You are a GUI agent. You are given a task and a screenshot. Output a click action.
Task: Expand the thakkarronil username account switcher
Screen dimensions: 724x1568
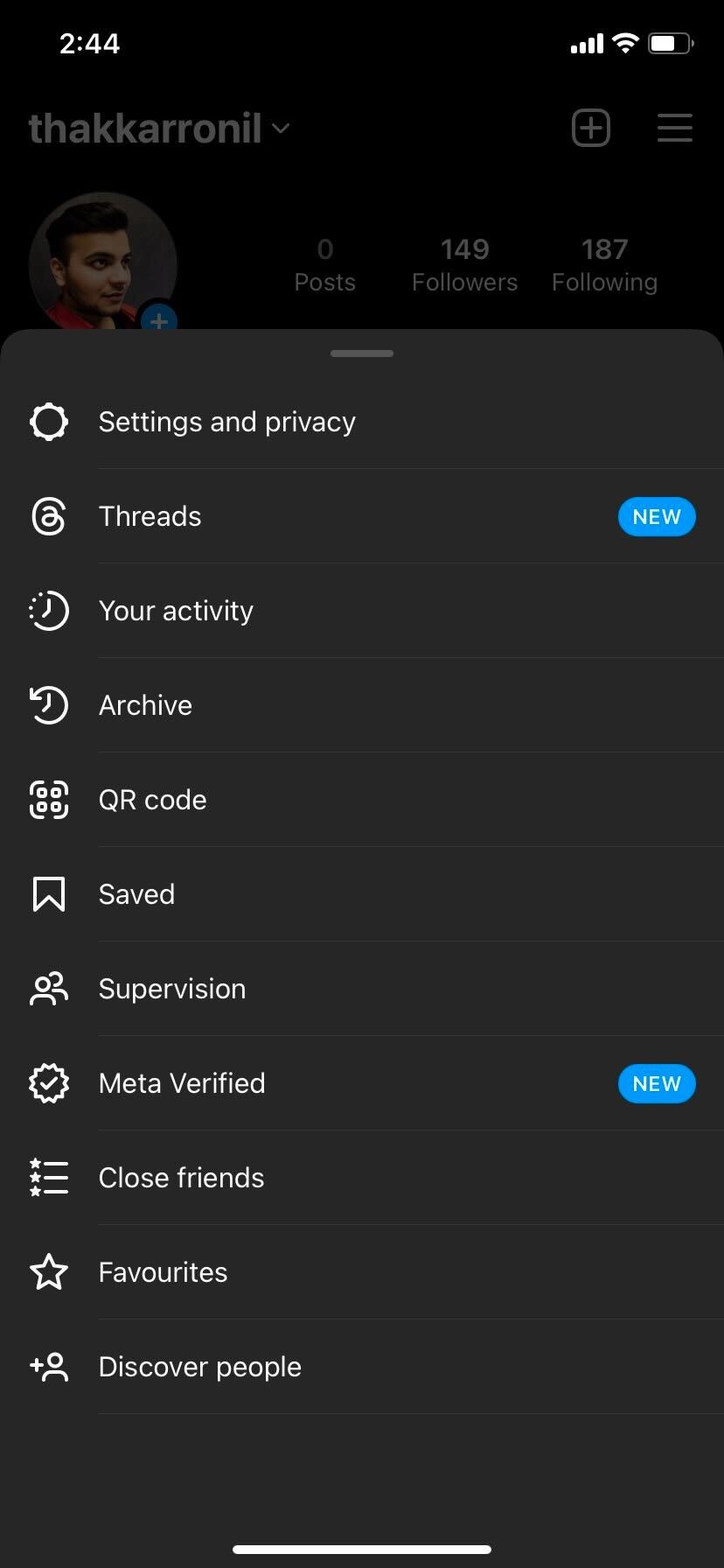tap(159, 128)
